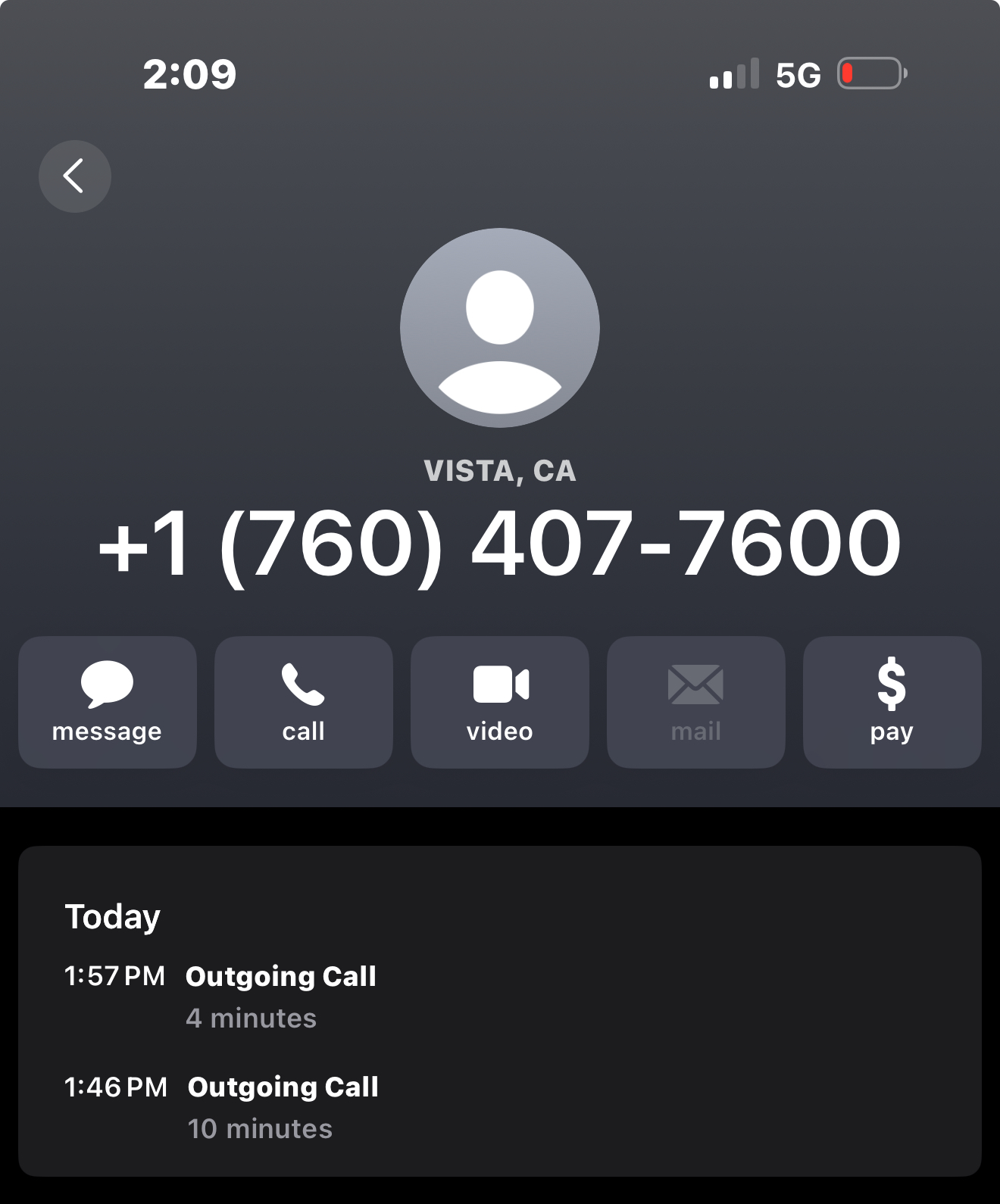The width and height of the screenshot is (1000, 1204).
Task: Call +1 (760) 407-7600
Action: (303, 702)
